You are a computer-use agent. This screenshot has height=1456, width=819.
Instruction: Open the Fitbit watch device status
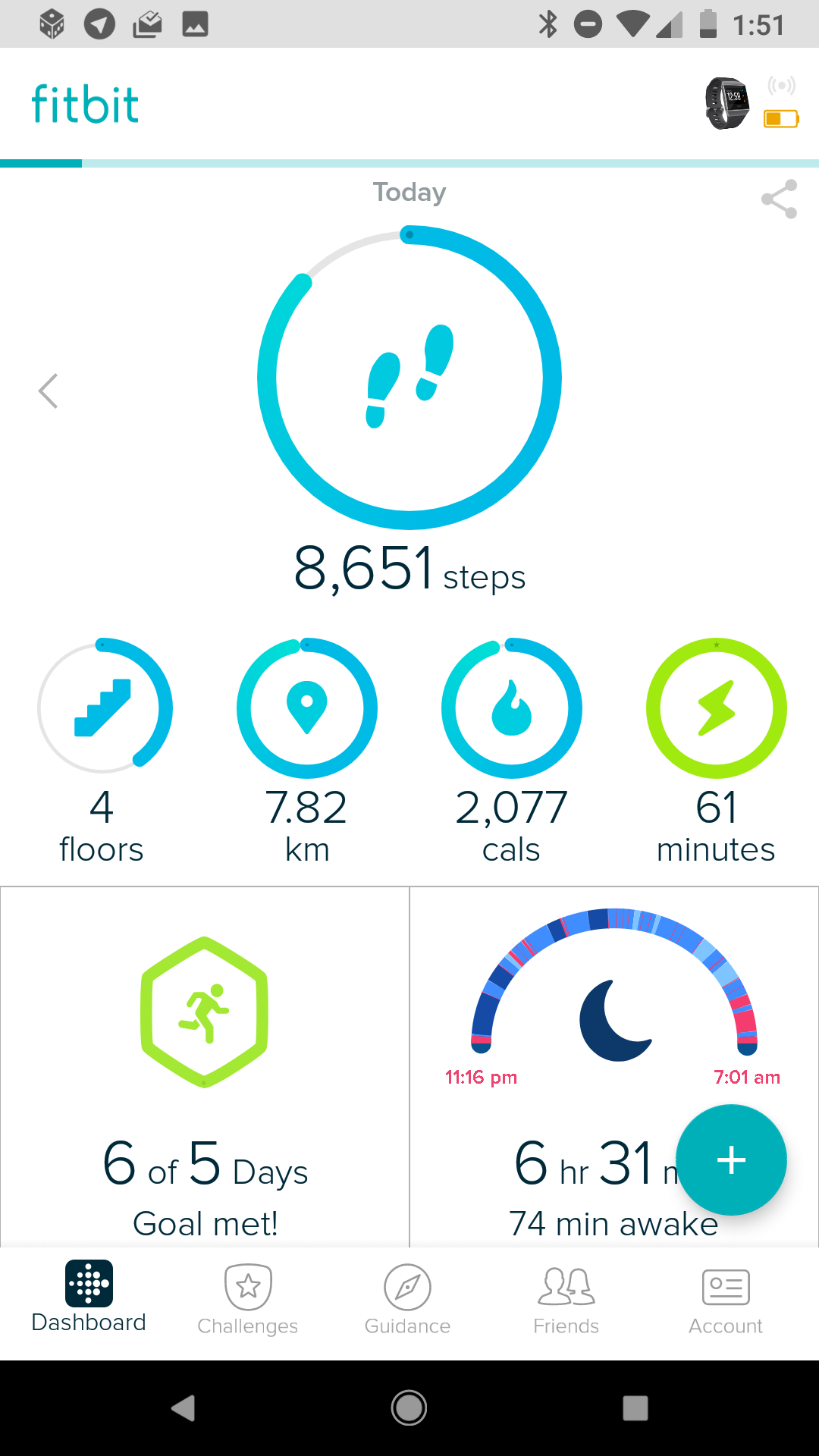[x=750, y=104]
